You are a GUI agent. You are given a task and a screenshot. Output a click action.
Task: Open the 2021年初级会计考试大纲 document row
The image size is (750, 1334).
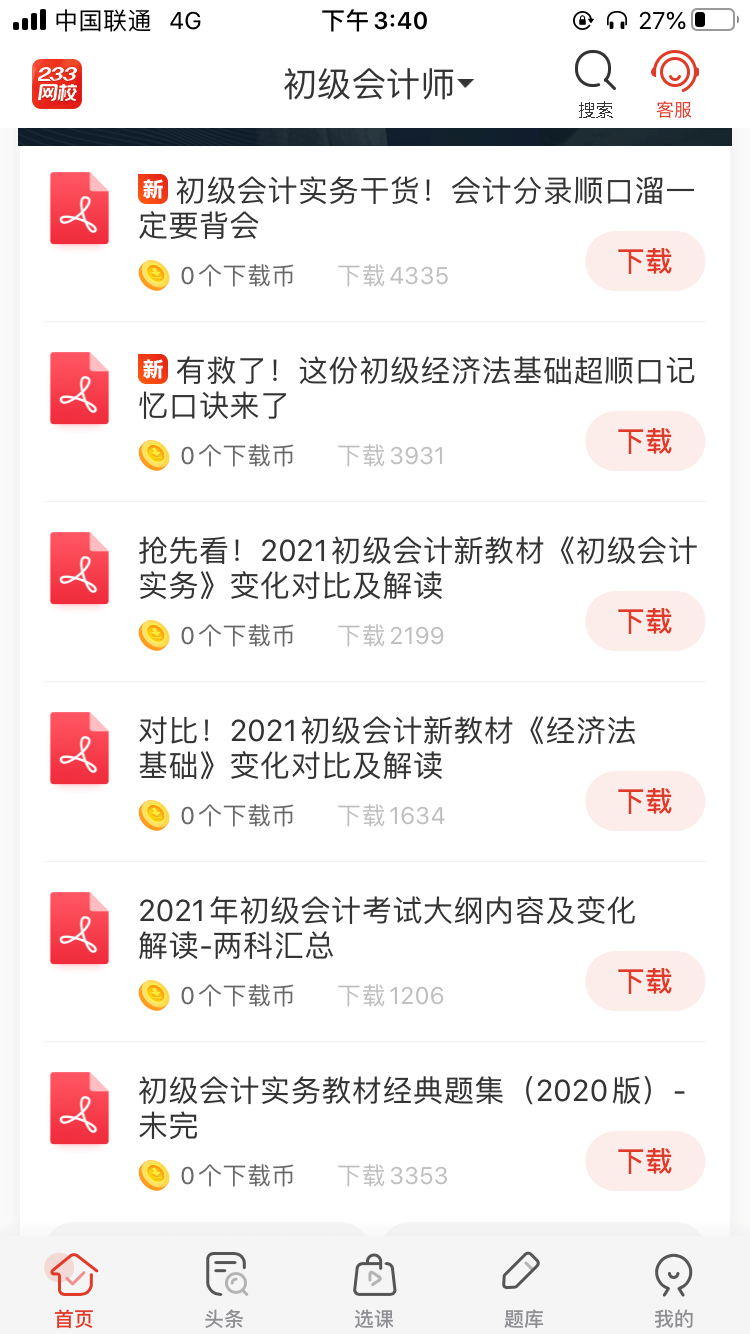pos(375,951)
